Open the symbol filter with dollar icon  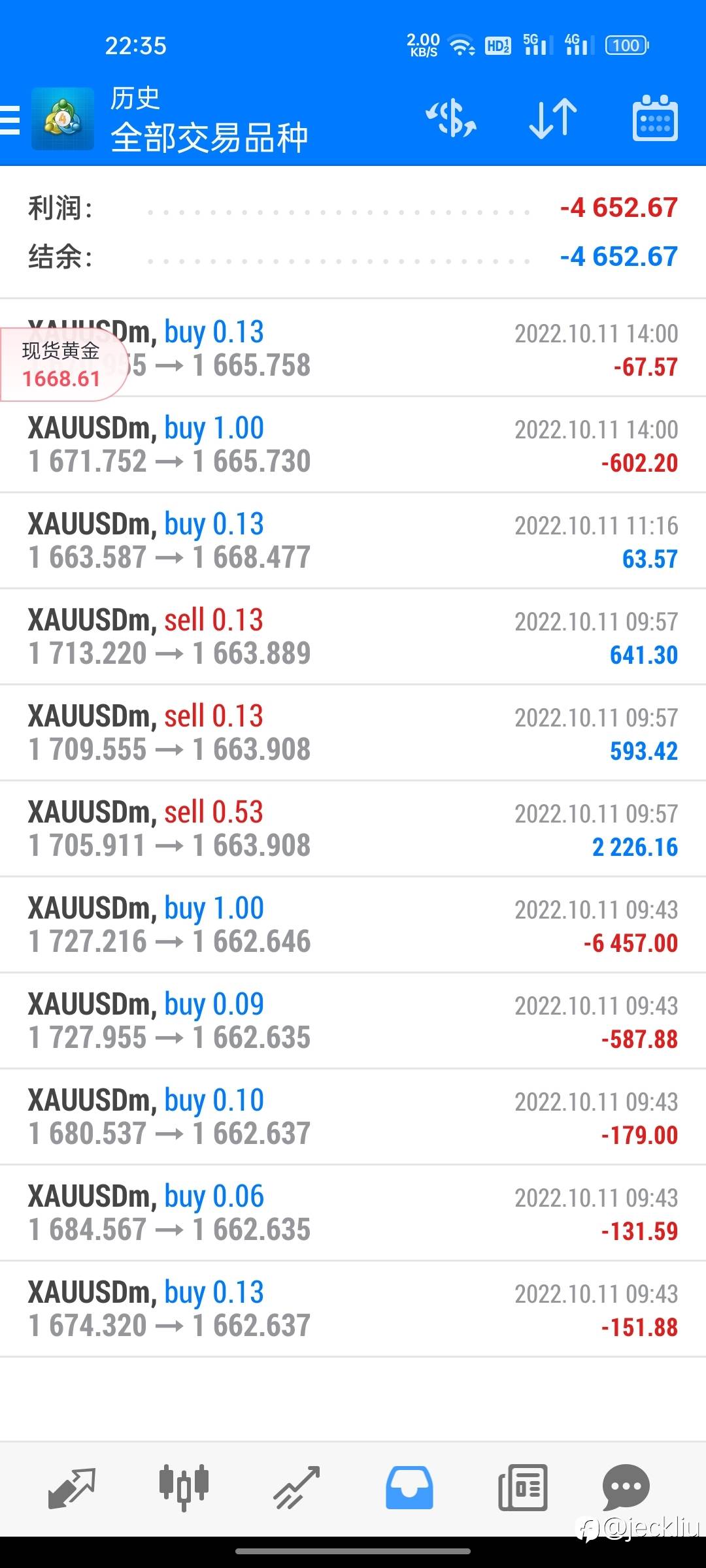450,119
